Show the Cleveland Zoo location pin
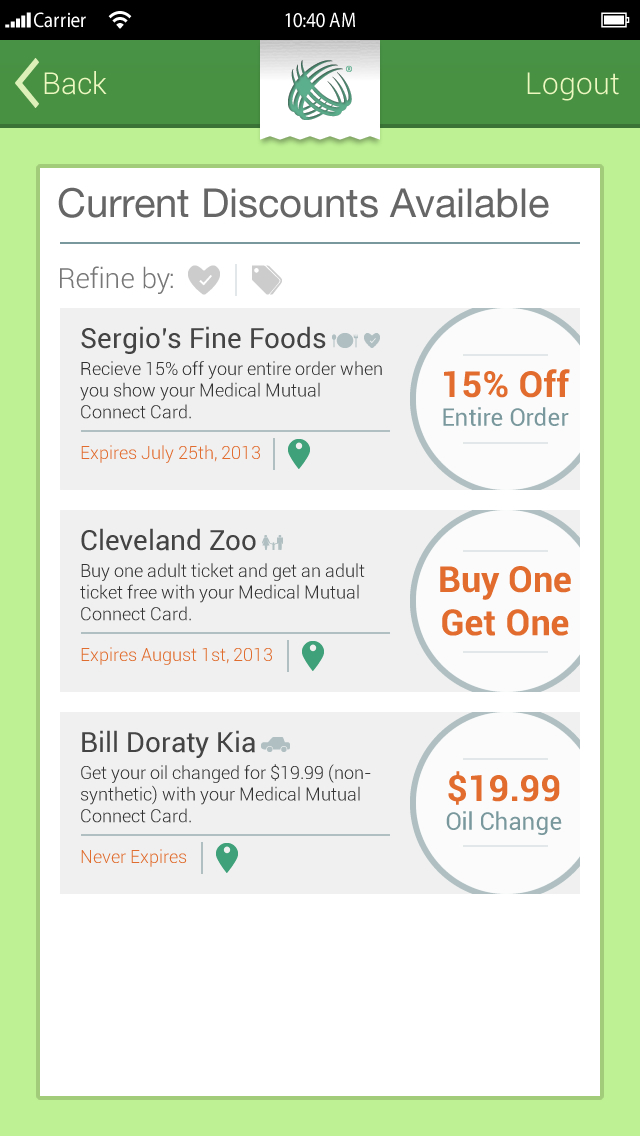Image resolution: width=640 pixels, height=1136 pixels. [x=312, y=656]
